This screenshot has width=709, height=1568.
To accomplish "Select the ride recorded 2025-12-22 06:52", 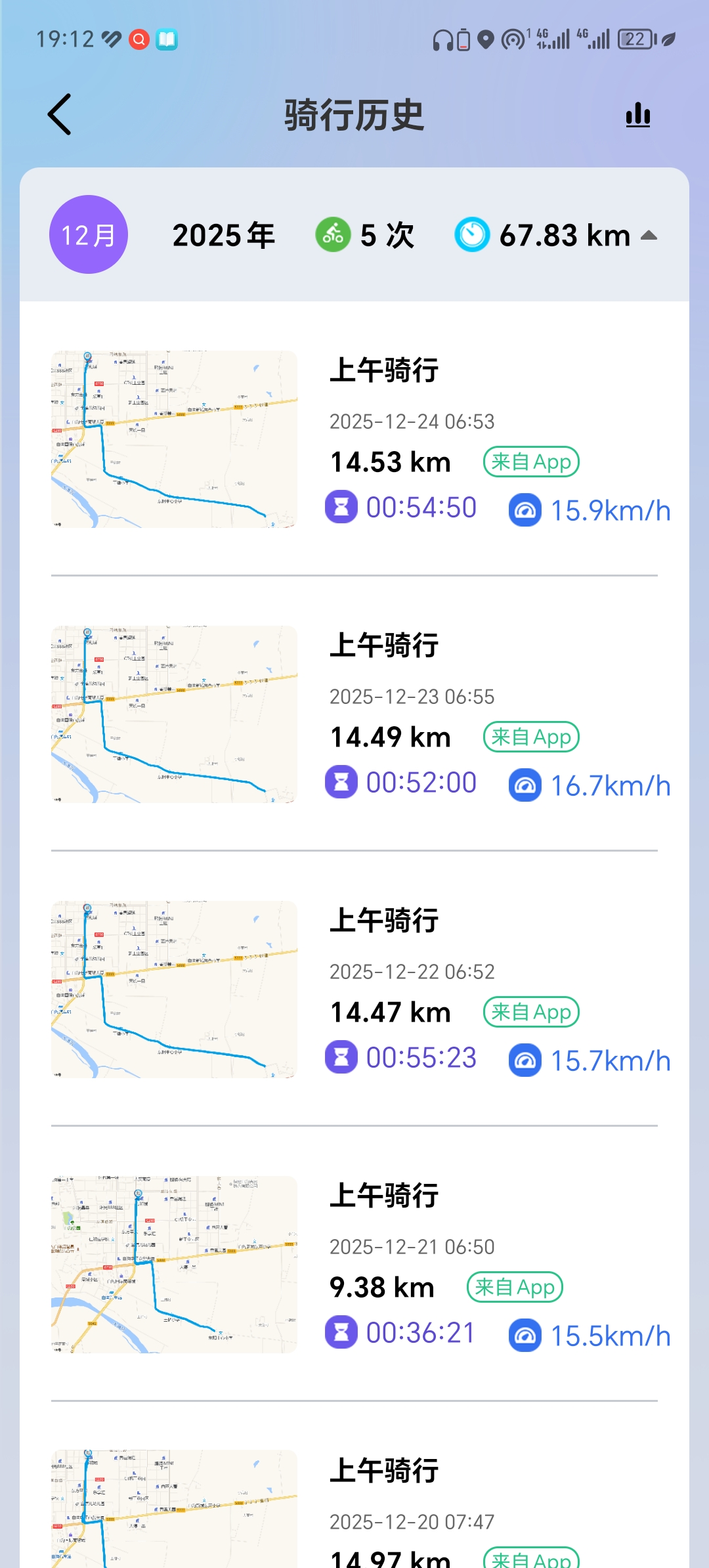I will coord(354,989).
